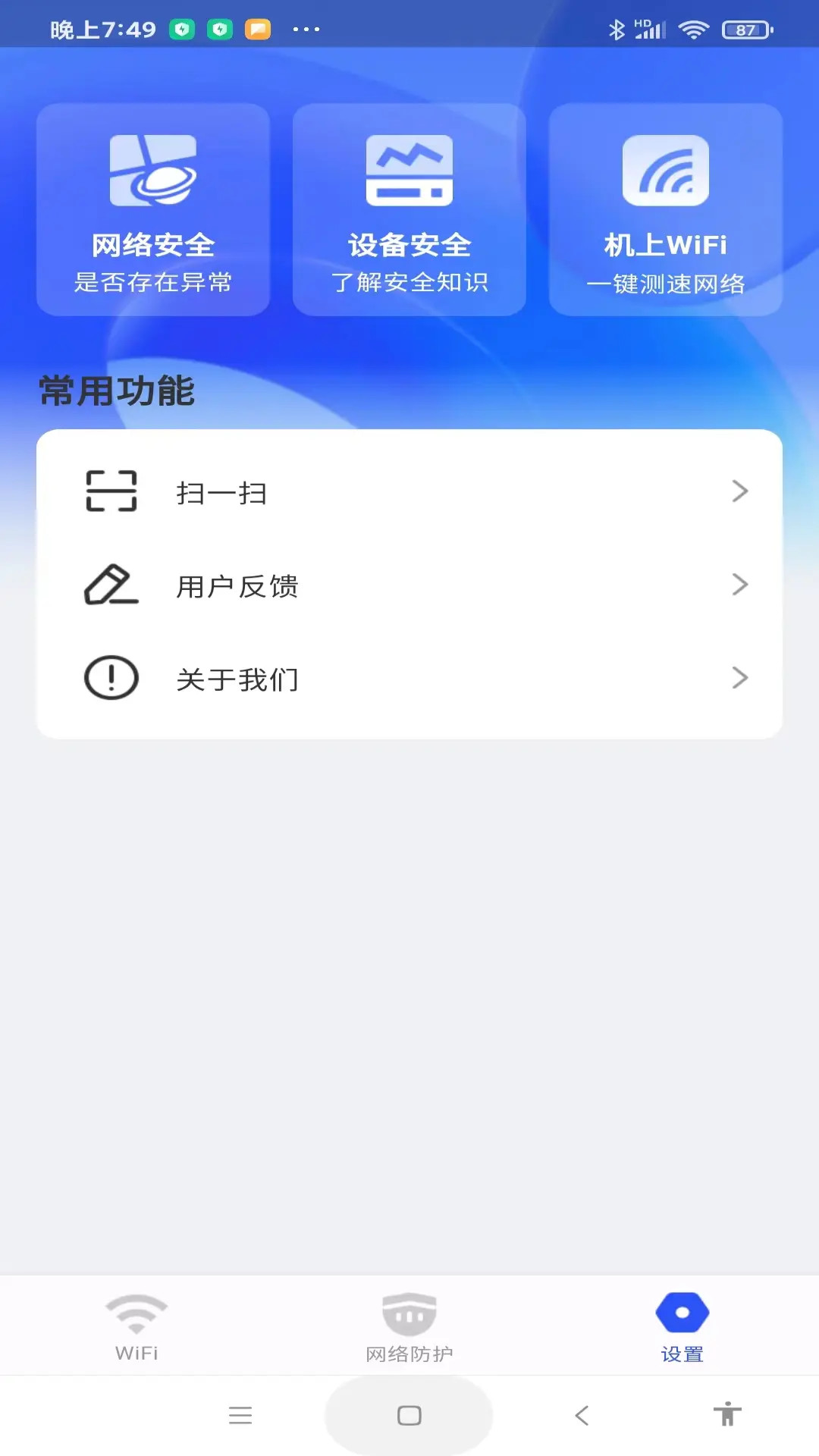This screenshot has height=1456, width=819.
Task: Open the 设置 settings hexagon icon
Action: click(681, 1310)
